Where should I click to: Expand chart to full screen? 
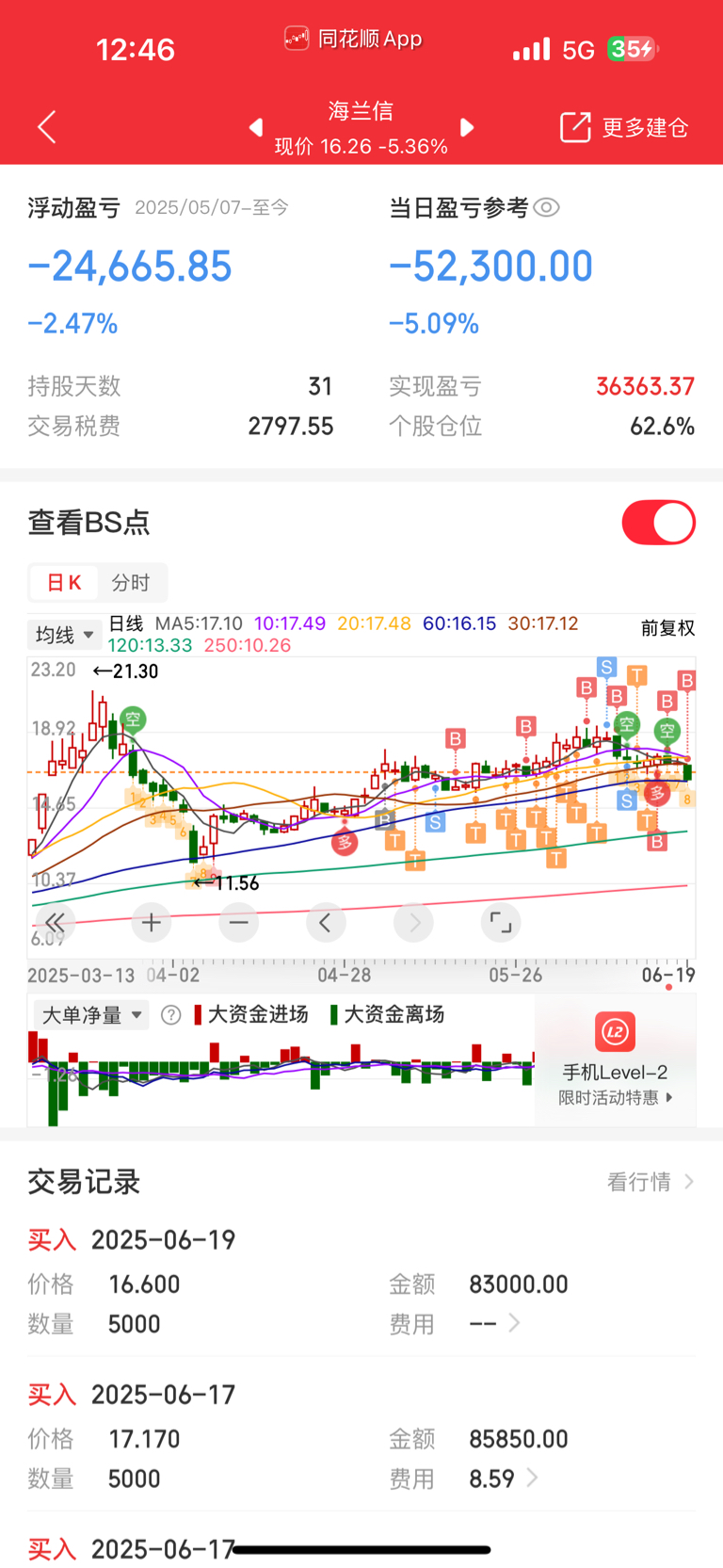pyautogui.click(x=501, y=923)
